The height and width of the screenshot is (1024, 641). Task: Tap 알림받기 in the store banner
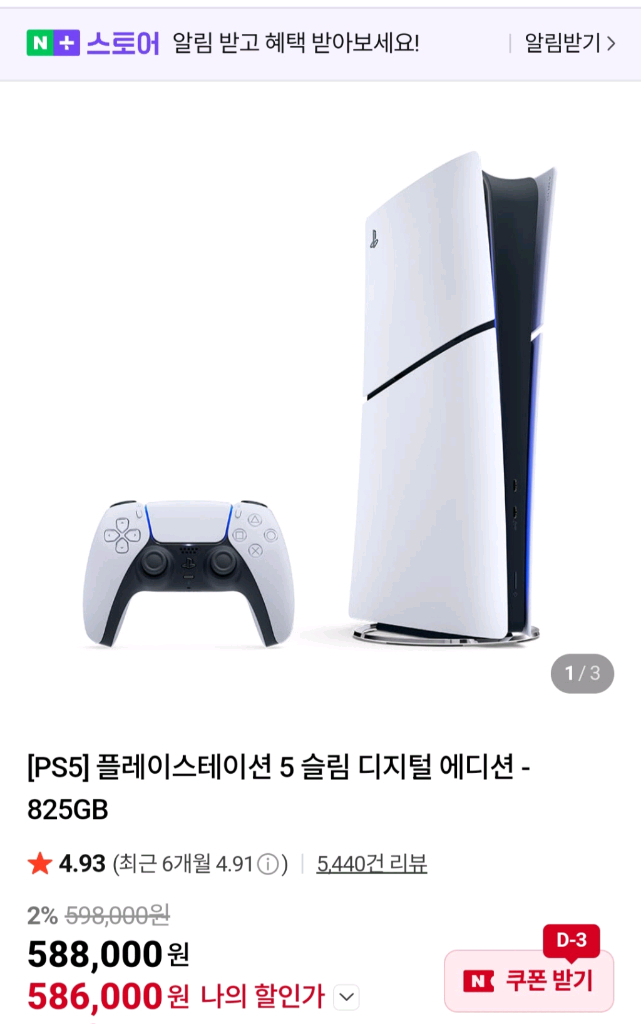(x=569, y=43)
